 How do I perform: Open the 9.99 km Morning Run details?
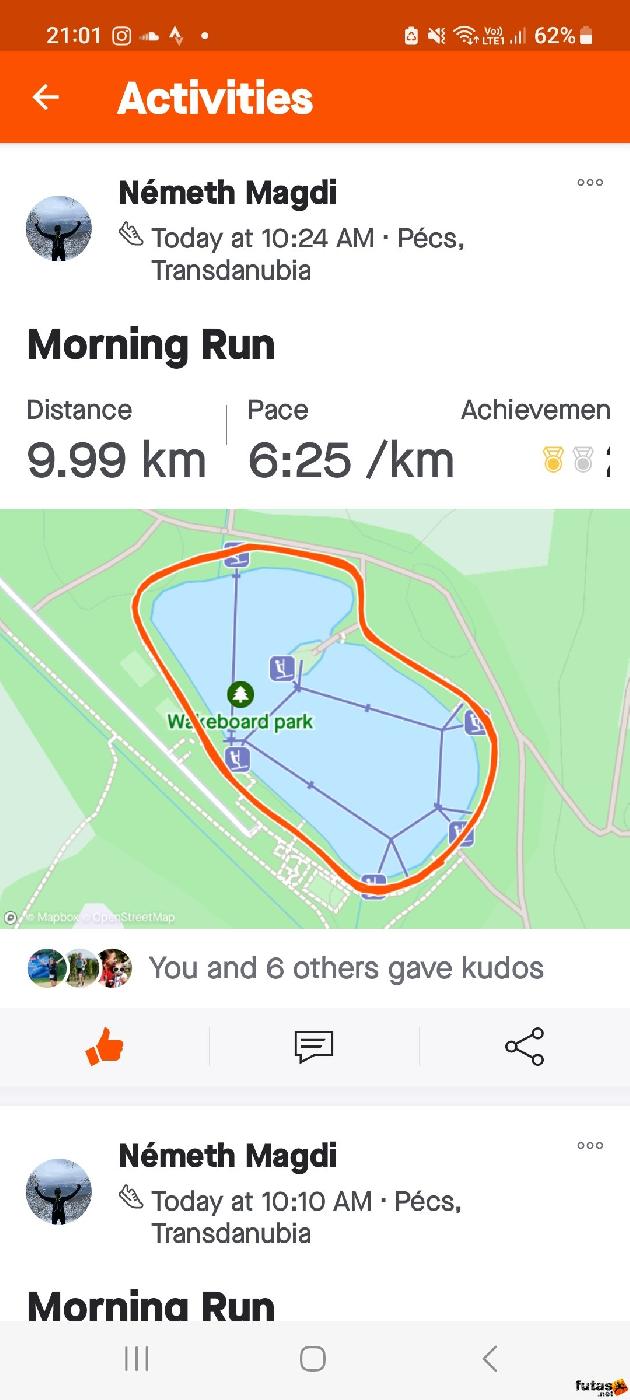[x=151, y=345]
